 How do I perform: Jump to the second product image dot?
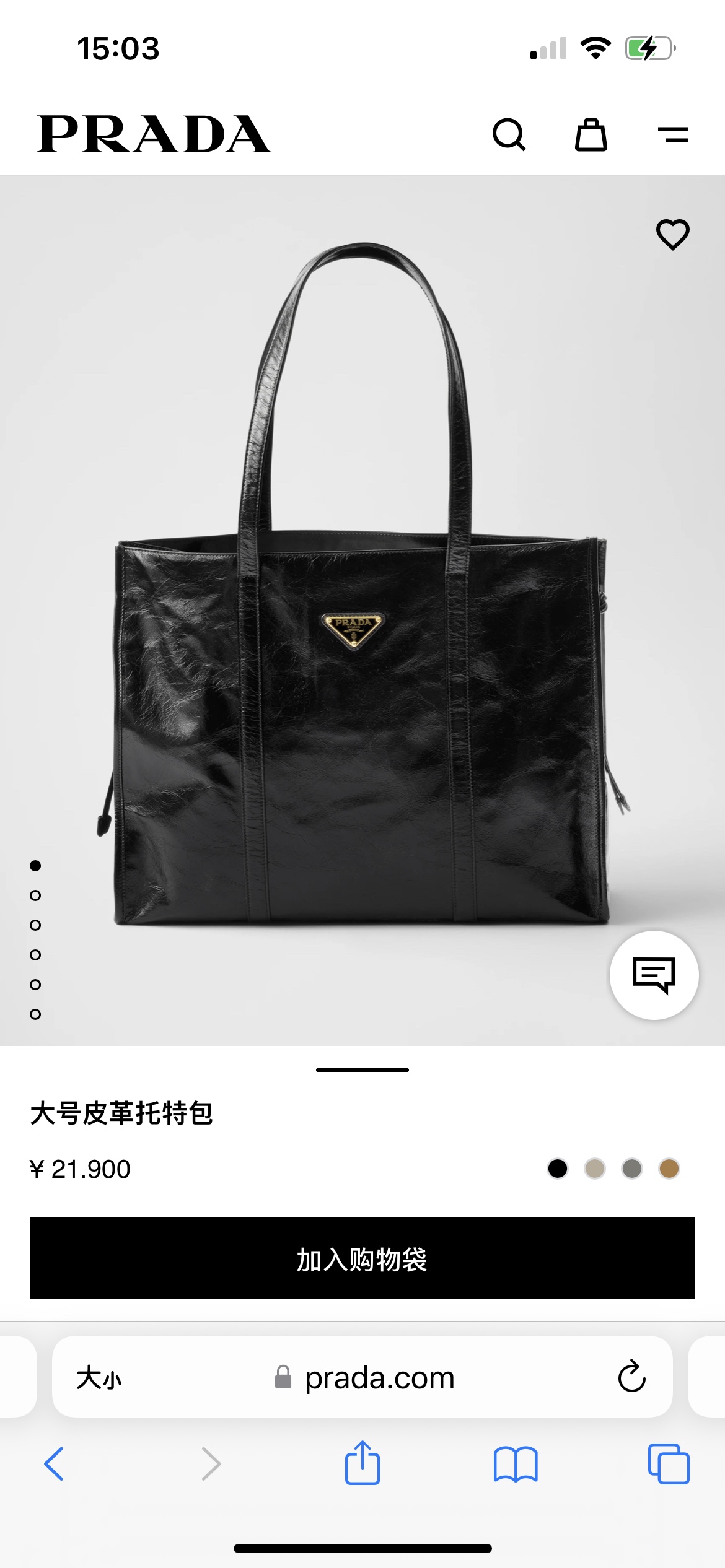35,895
